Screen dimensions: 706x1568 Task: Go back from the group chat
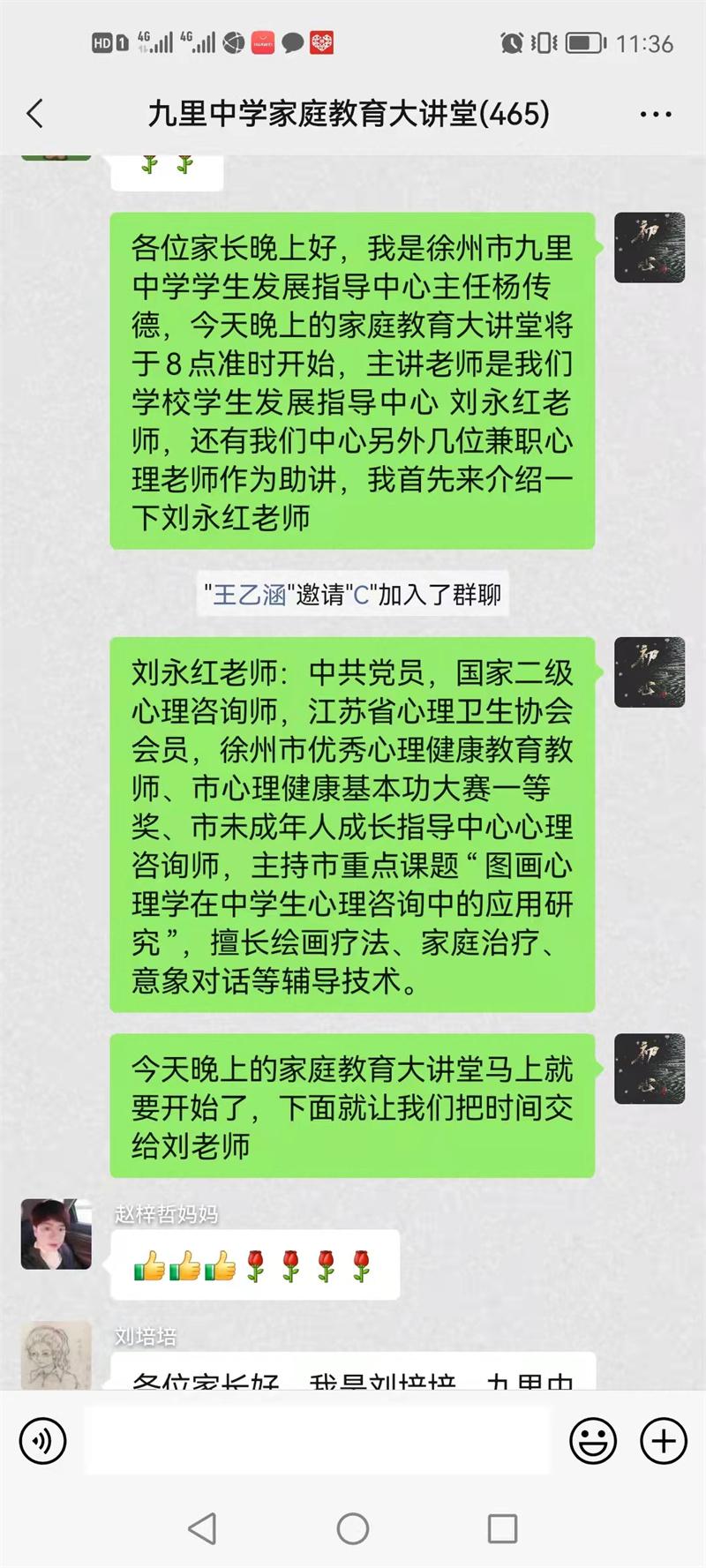click(35, 114)
